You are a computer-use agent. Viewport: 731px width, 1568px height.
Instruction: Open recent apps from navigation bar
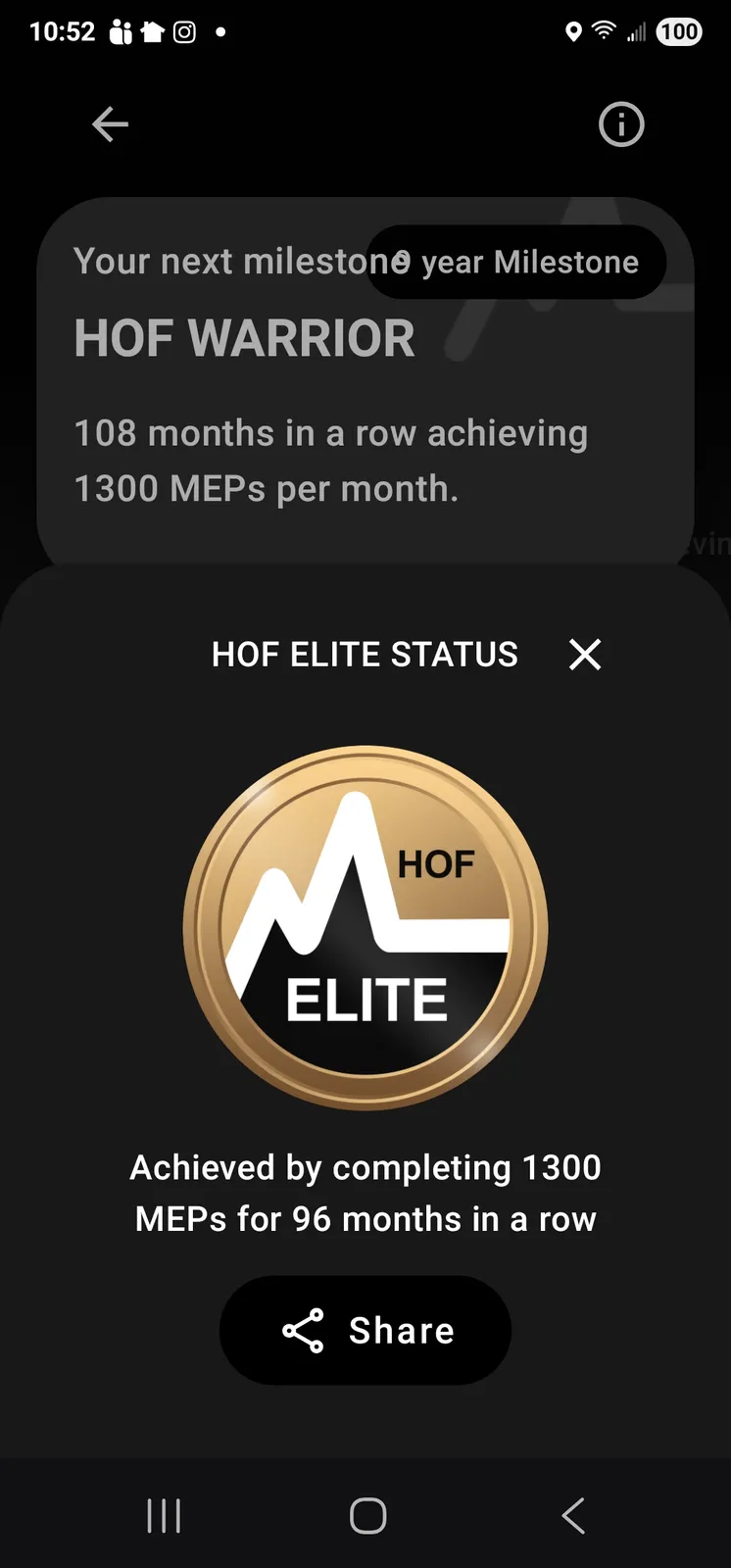pos(164,1515)
